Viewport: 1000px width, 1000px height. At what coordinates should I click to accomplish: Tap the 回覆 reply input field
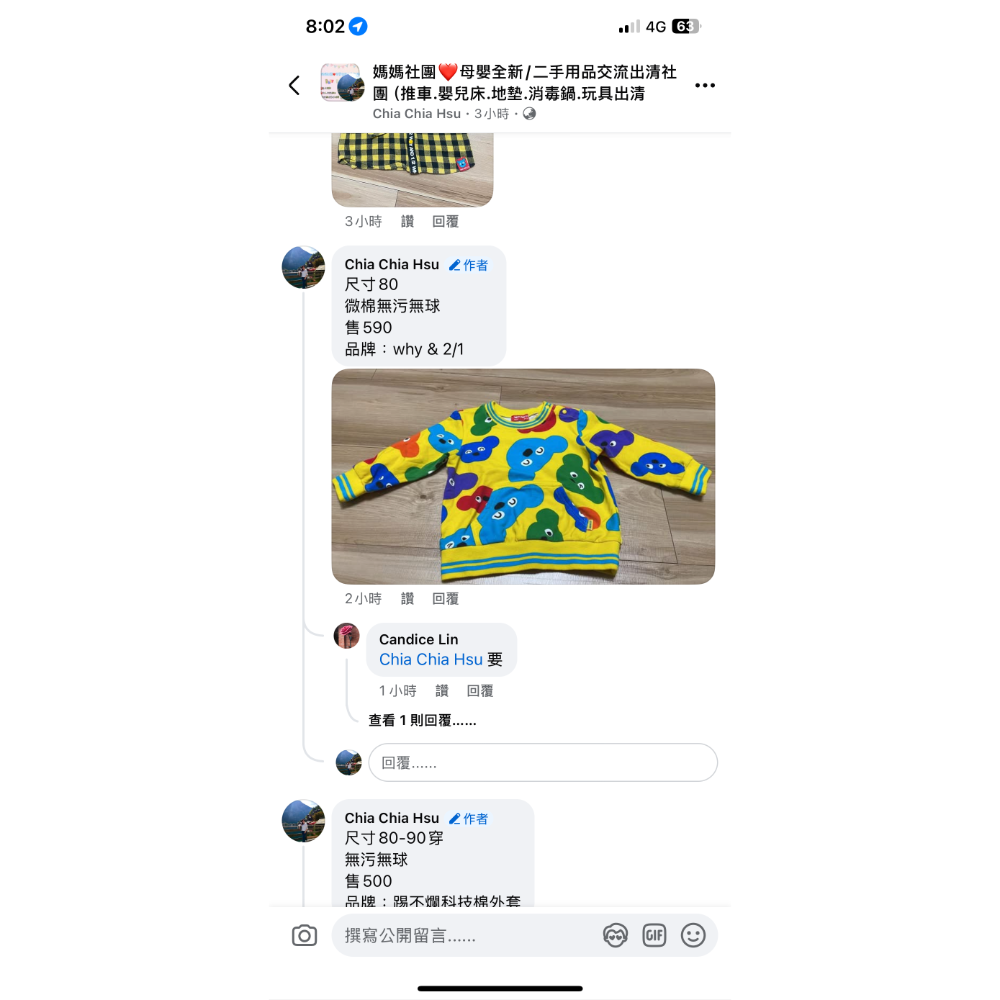(542, 763)
